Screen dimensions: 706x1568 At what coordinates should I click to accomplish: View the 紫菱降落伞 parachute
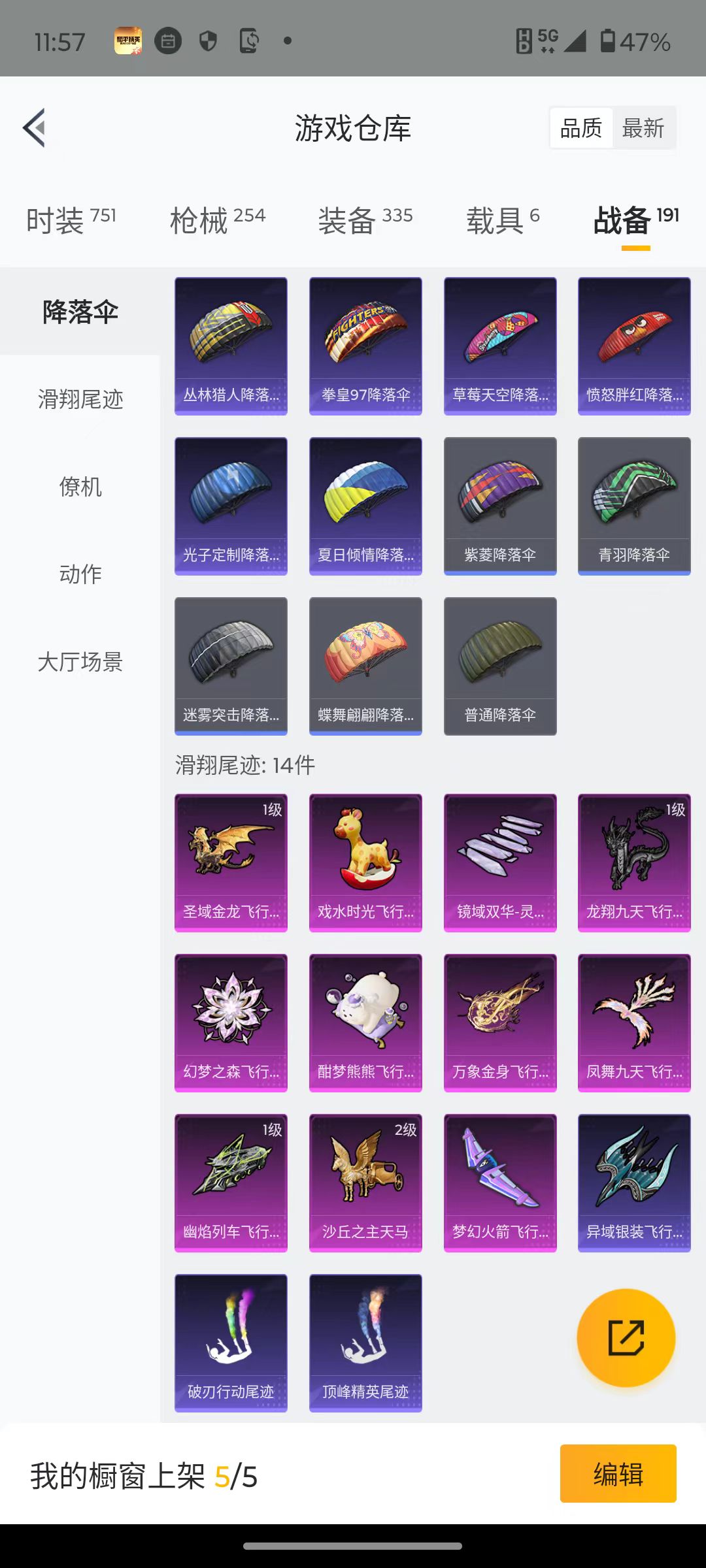tap(500, 506)
